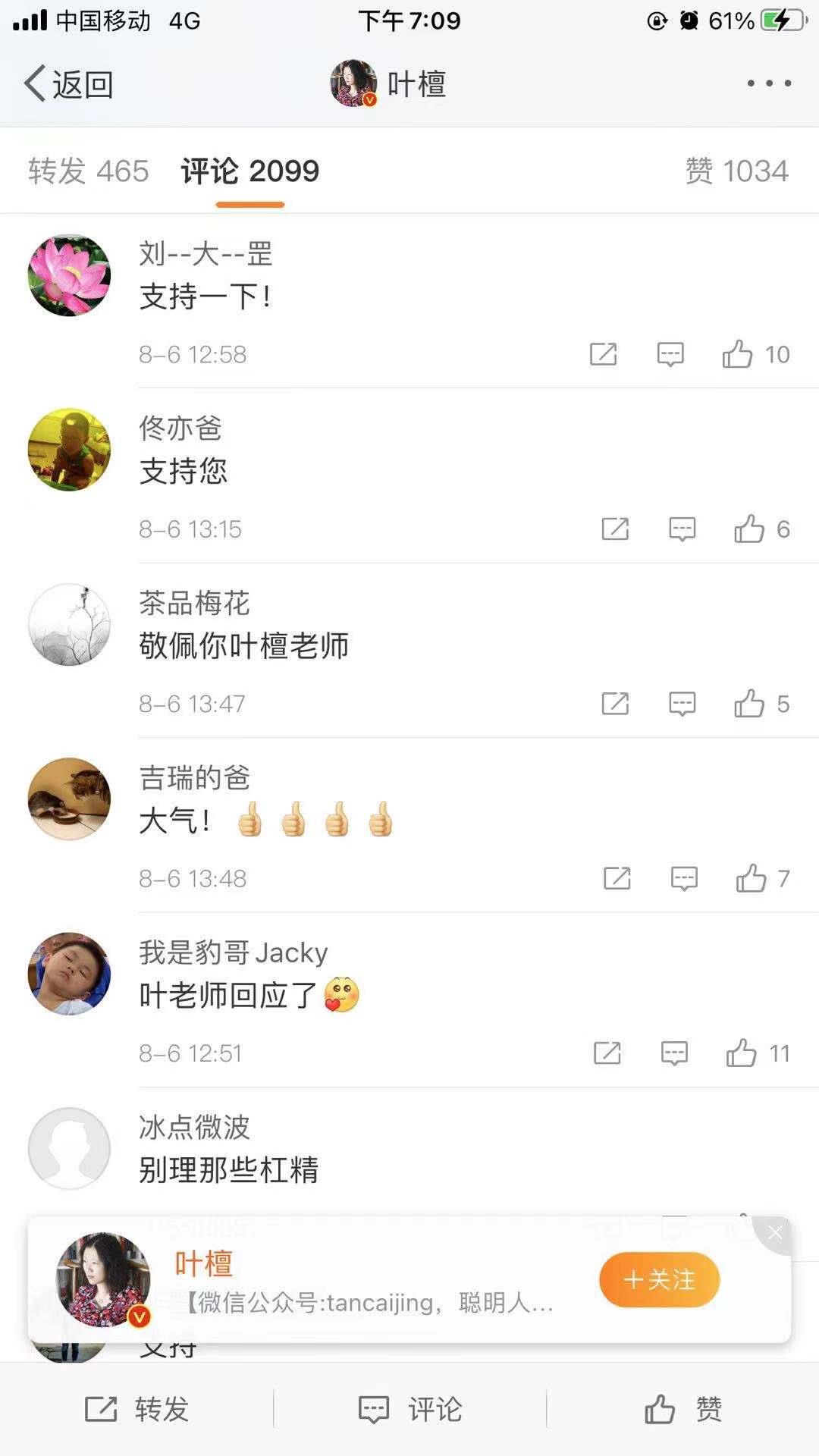
Task: Reply to 佟亦爸's comment
Action: [682, 529]
